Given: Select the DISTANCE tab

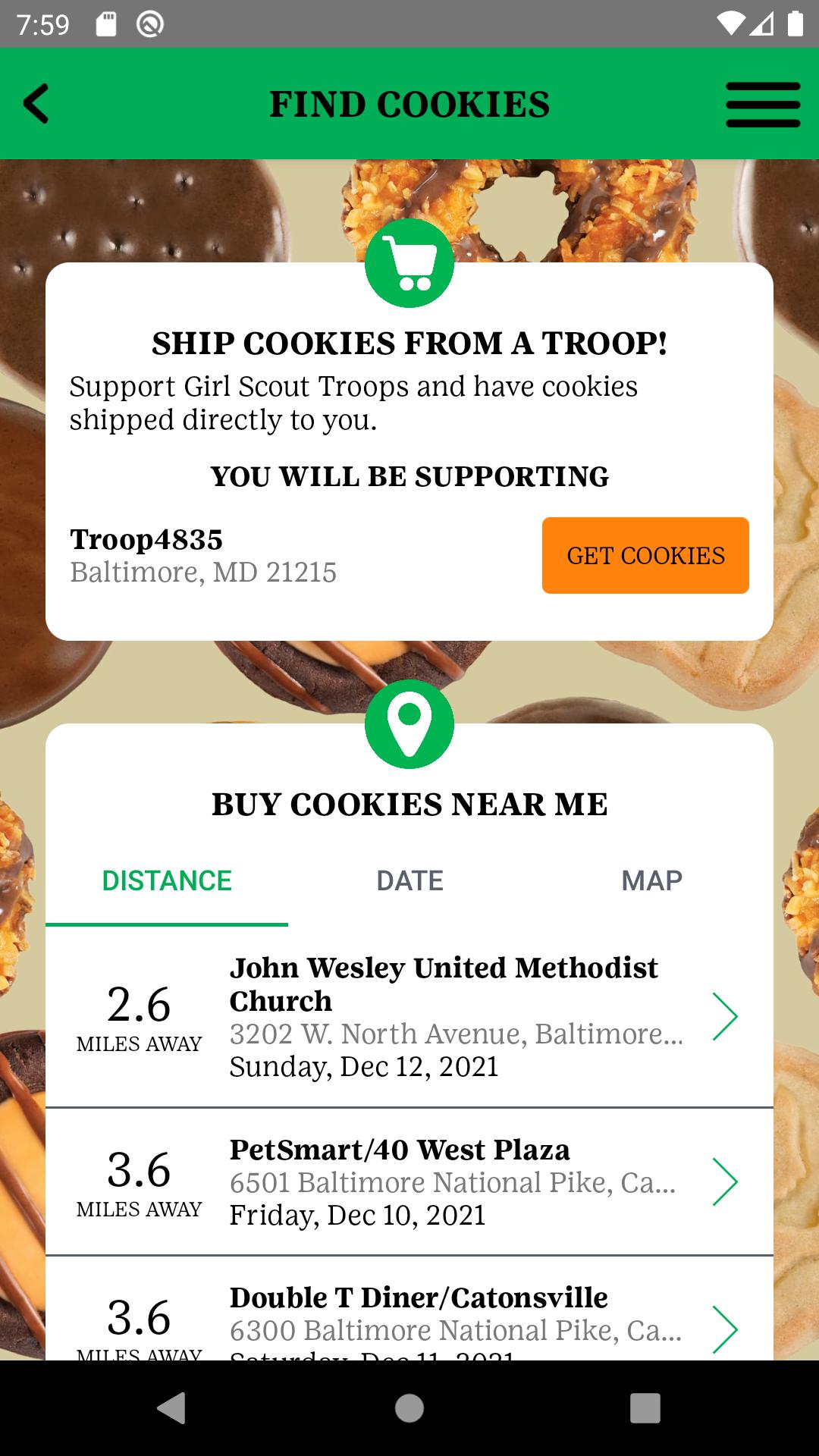Looking at the screenshot, I should [x=166, y=880].
